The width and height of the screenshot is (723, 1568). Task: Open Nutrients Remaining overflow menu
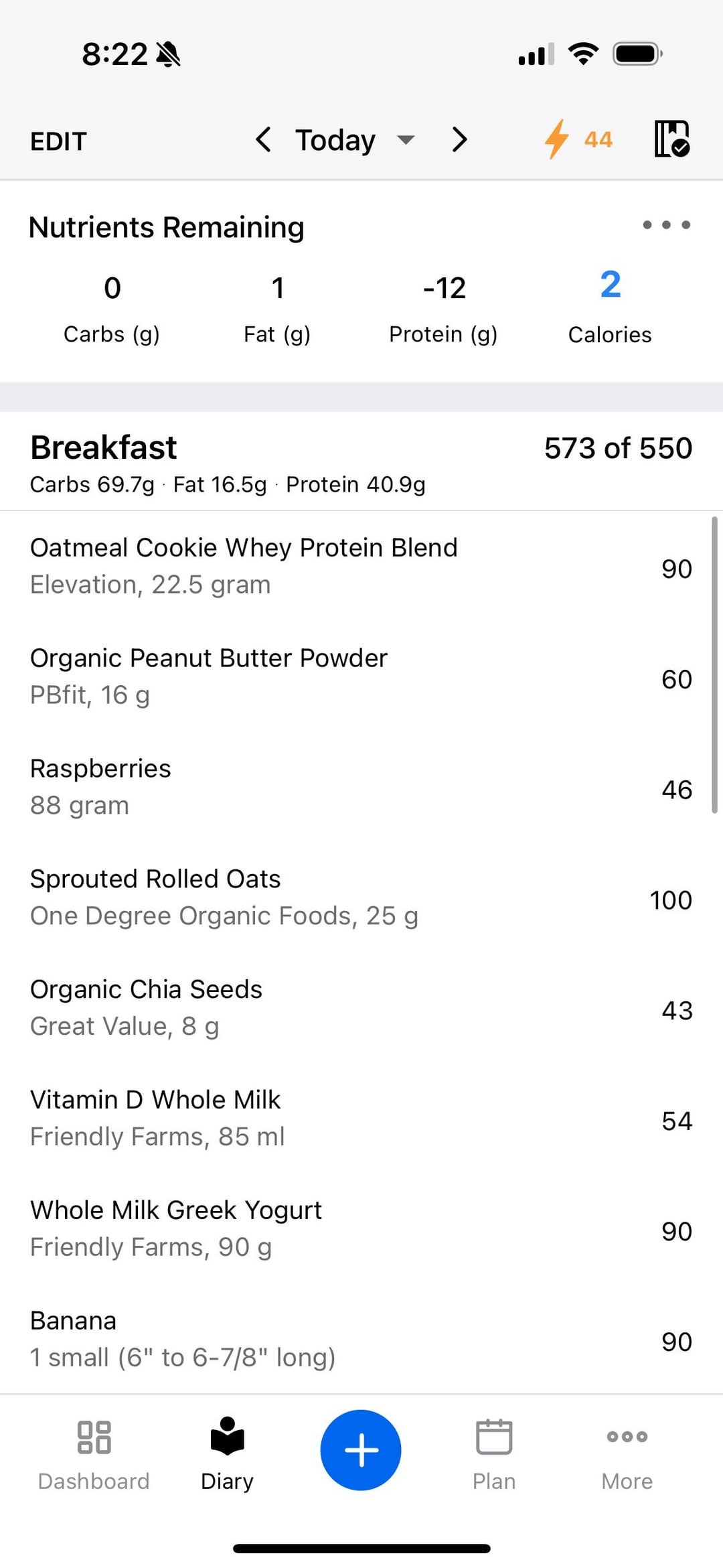tap(666, 225)
